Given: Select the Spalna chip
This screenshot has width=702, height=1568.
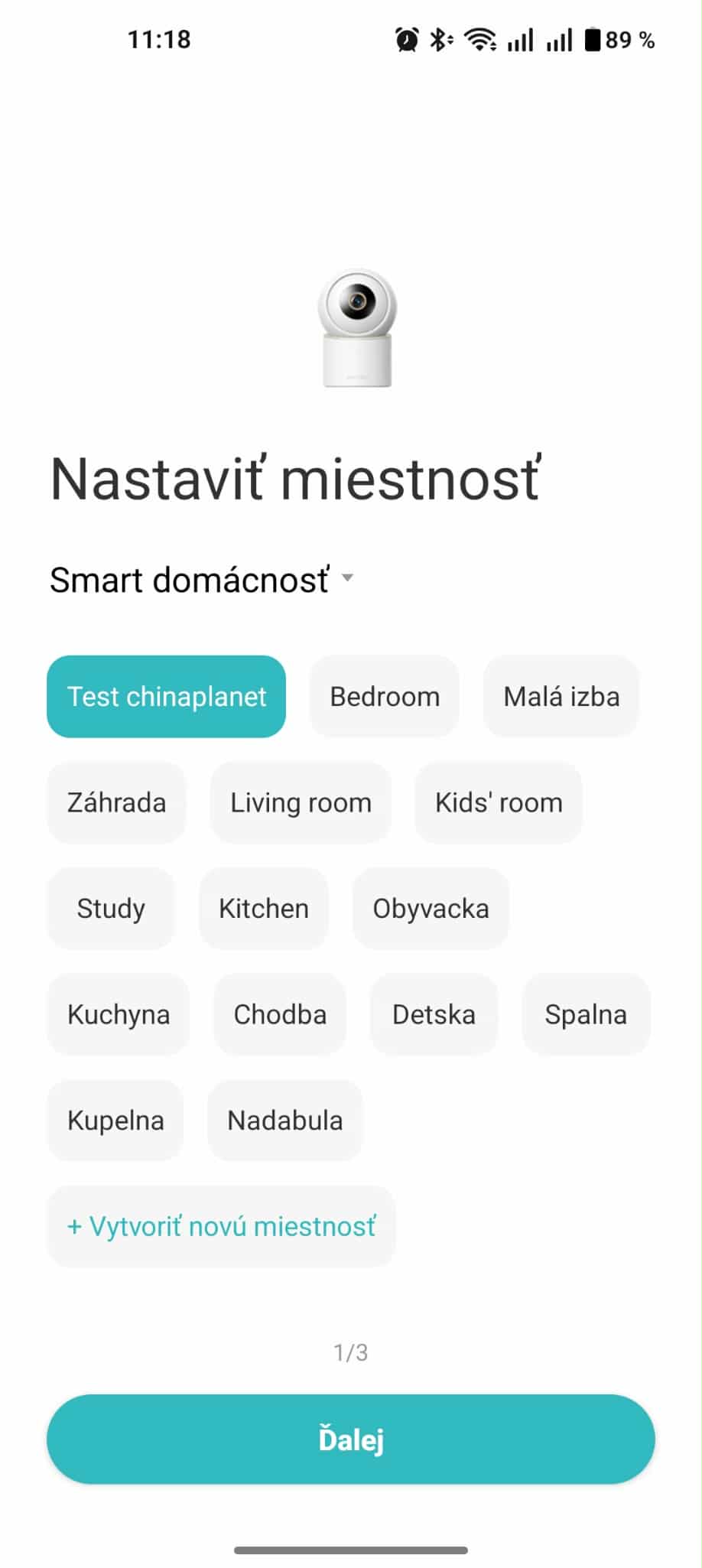Looking at the screenshot, I should (586, 1014).
